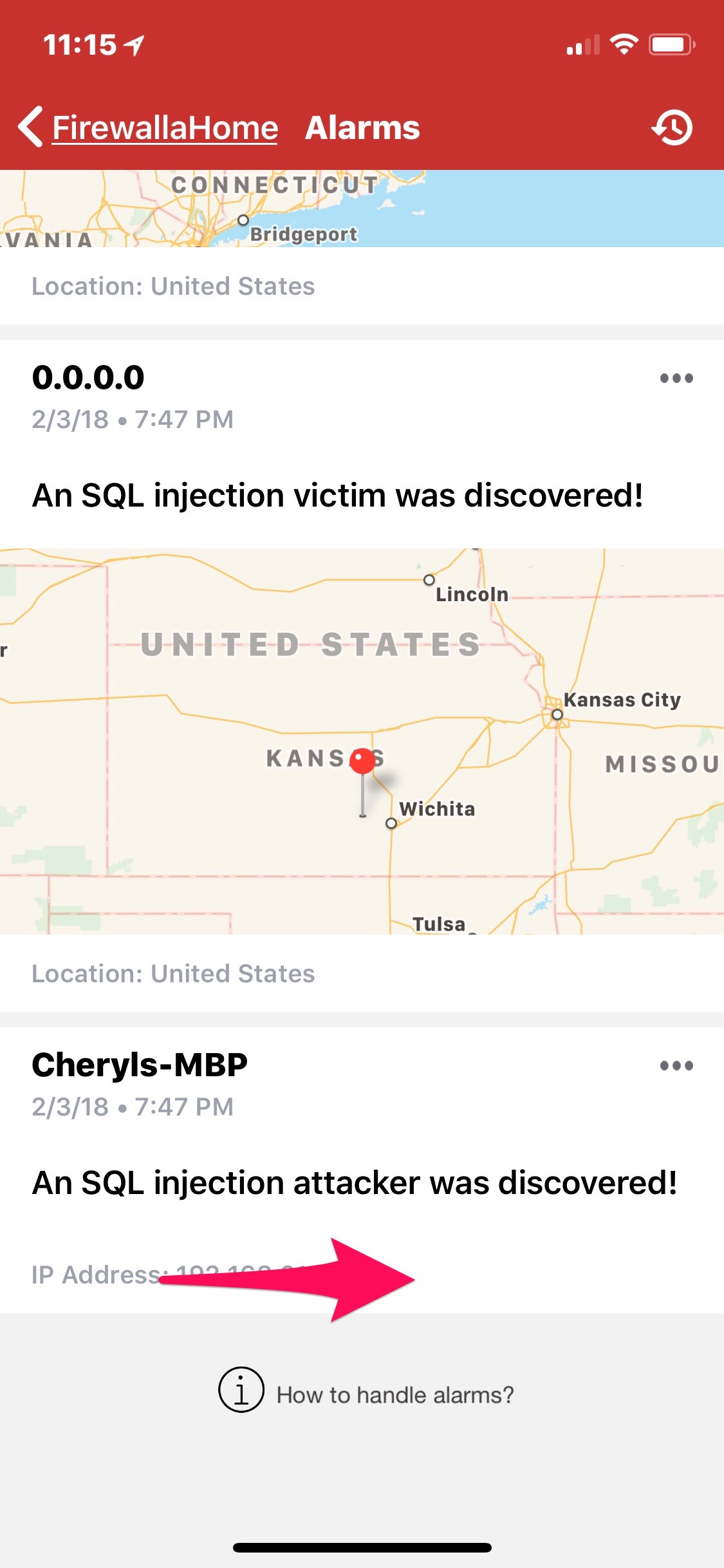
Task: Open options for the 0.0.0.0 alarm
Action: tap(676, 378)
